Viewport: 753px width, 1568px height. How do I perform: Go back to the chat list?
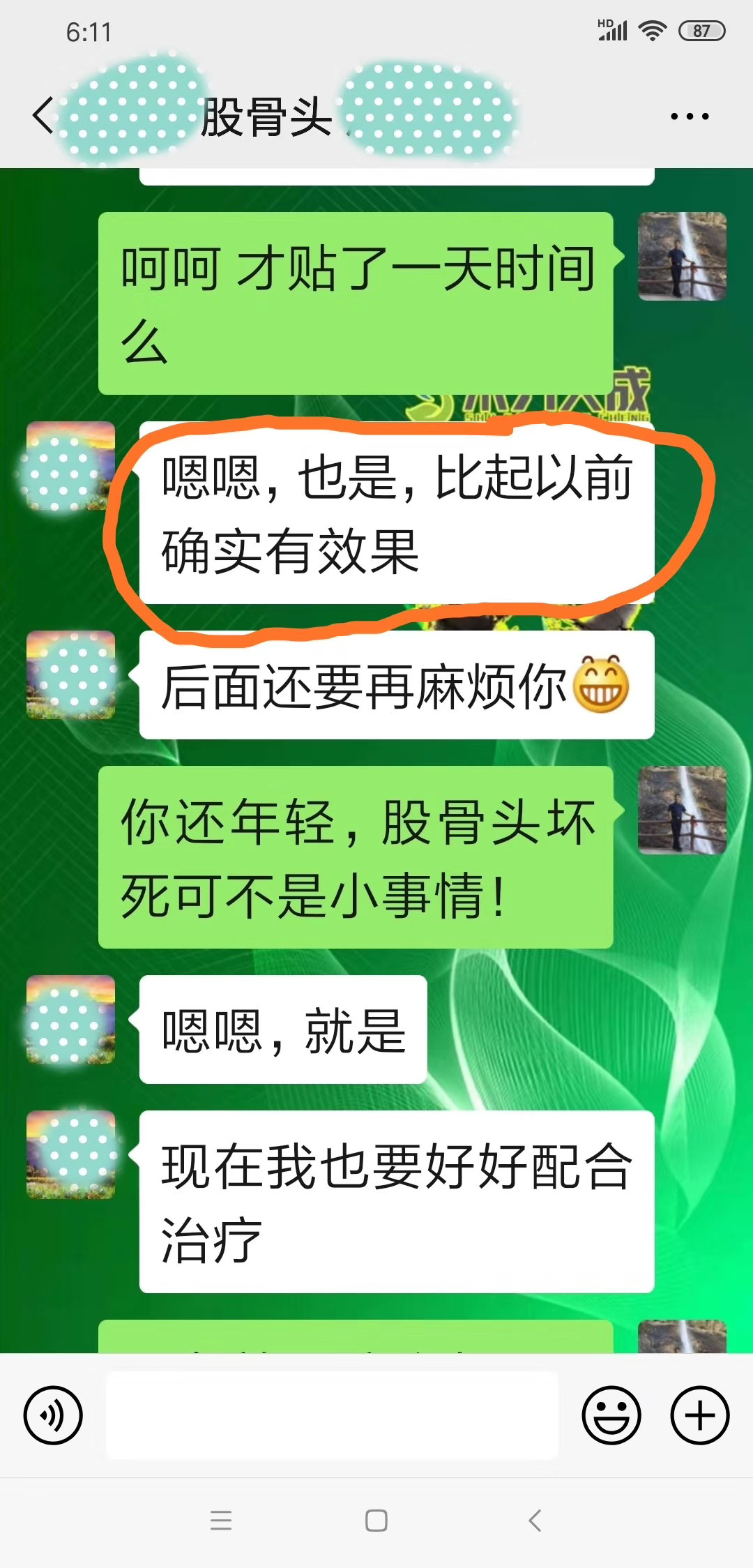(43, 115)
